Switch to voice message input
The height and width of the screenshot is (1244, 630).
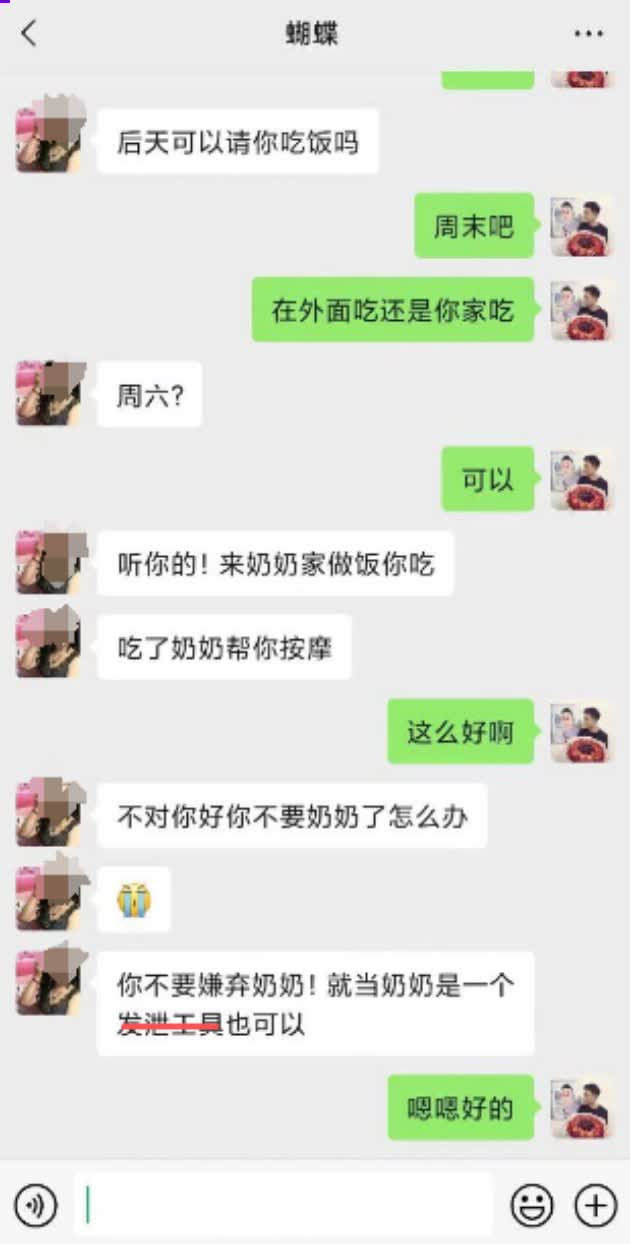pyautogui.click(x=36, y=1205)
